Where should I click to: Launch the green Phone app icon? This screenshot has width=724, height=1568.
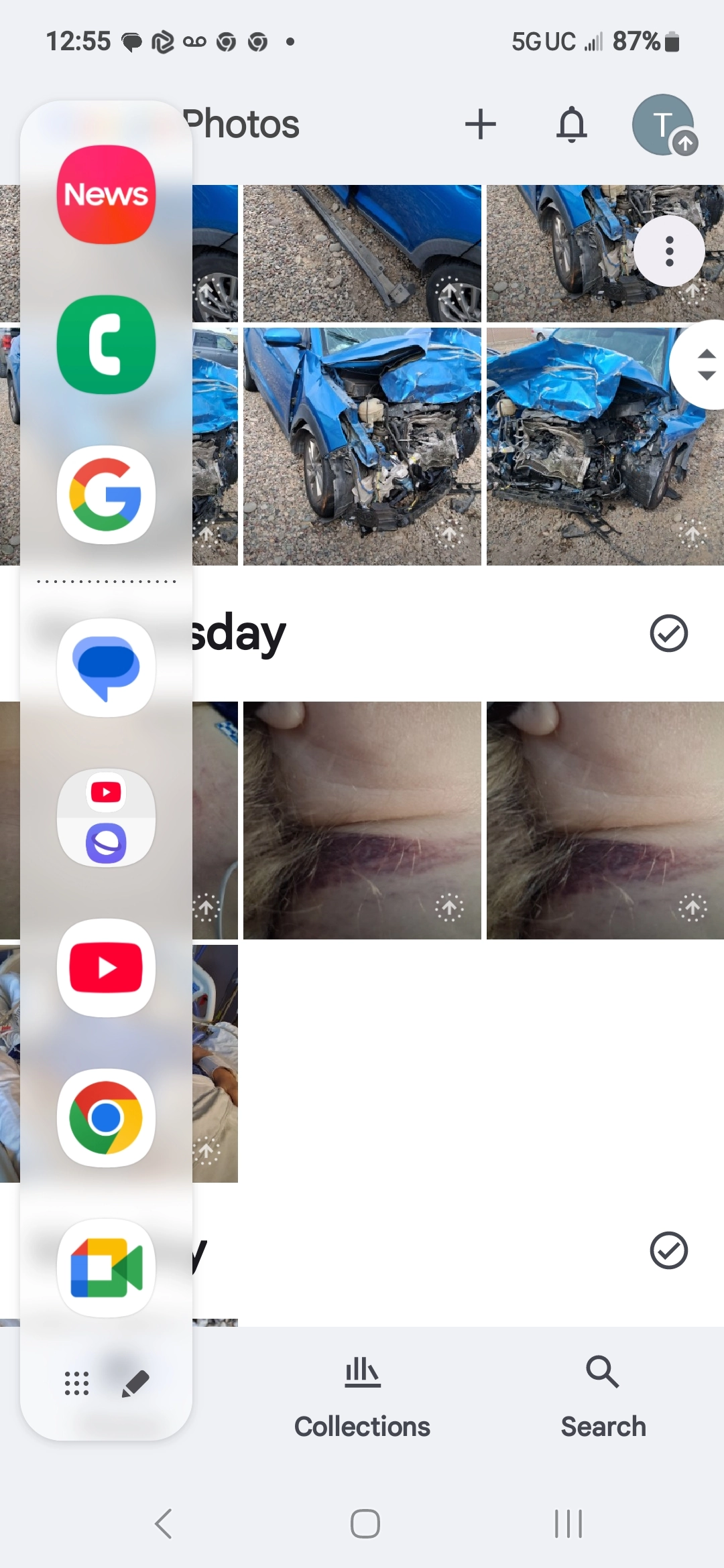[x=106, y=344]
